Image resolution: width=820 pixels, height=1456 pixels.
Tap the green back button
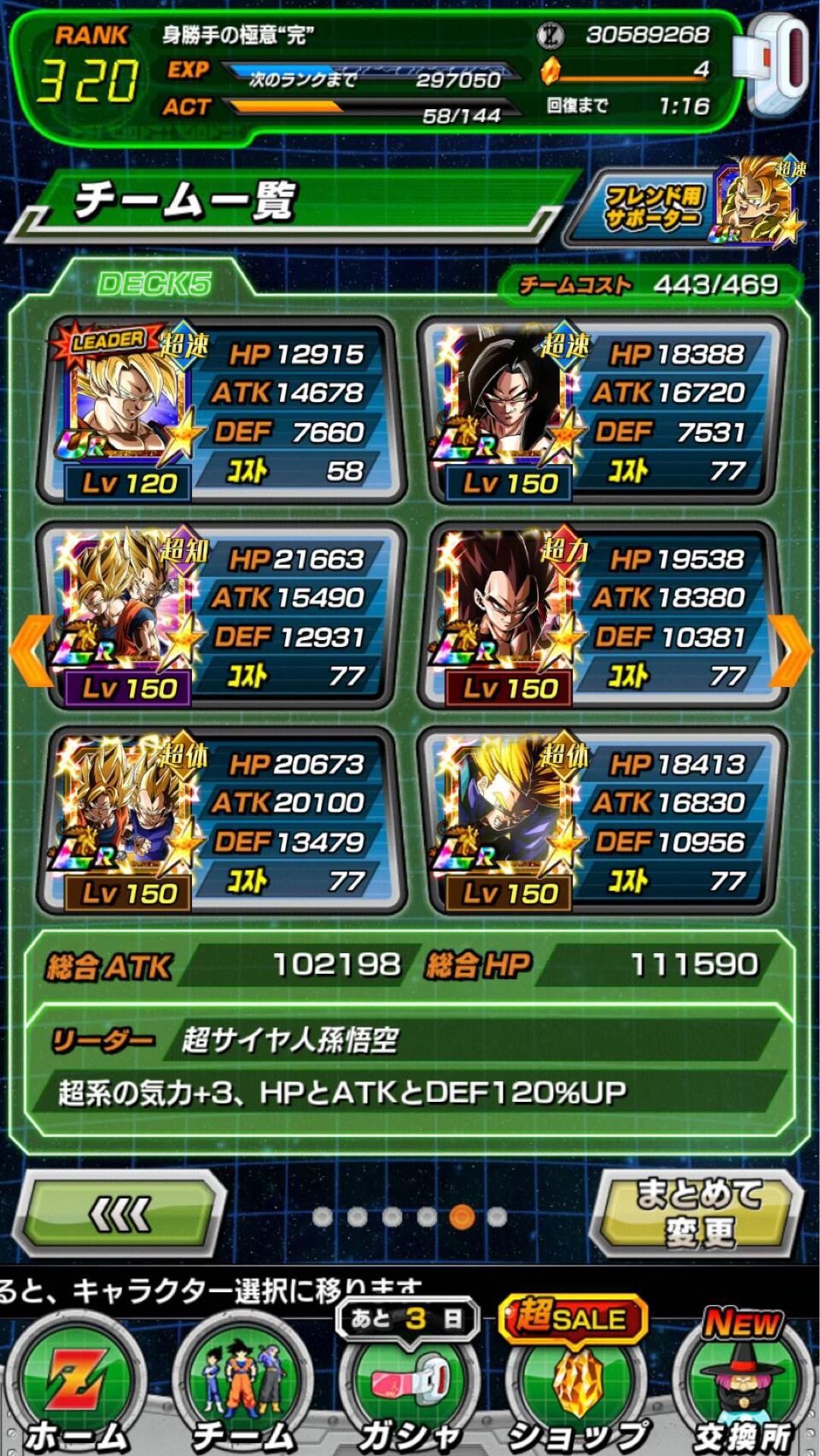[120, 1215]
